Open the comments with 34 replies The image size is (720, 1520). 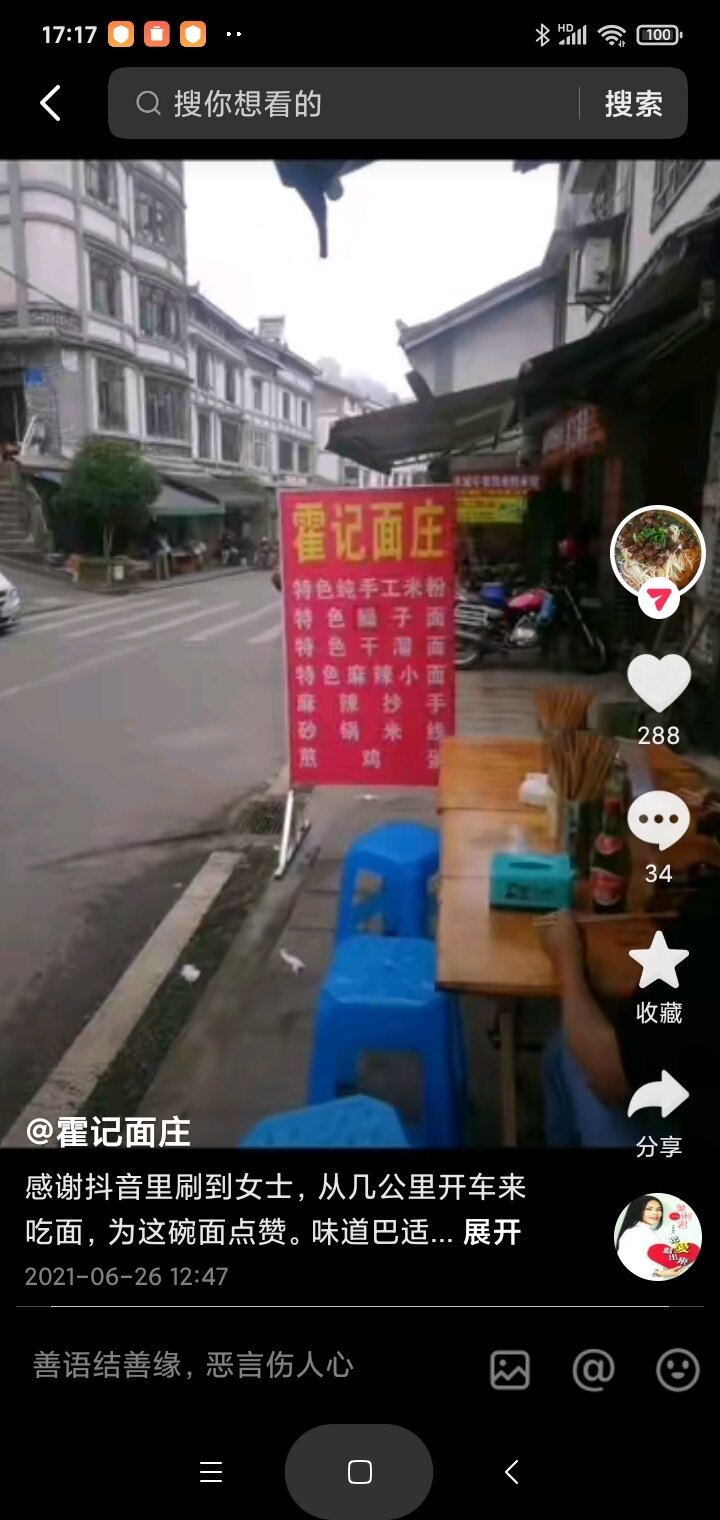pos(658,822)
